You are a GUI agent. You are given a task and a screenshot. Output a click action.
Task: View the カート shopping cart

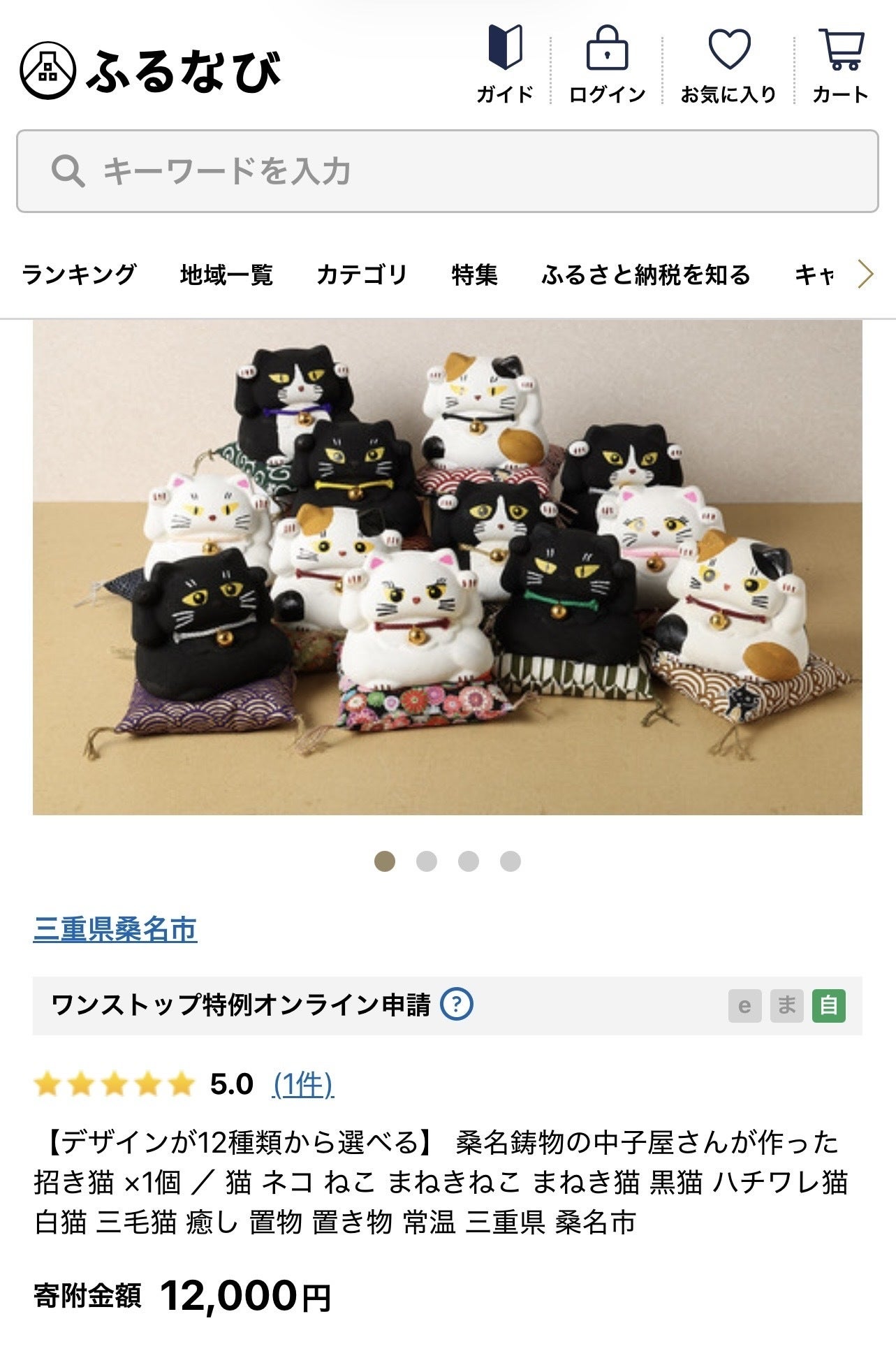pyautogui.click(x=840, y=64)
